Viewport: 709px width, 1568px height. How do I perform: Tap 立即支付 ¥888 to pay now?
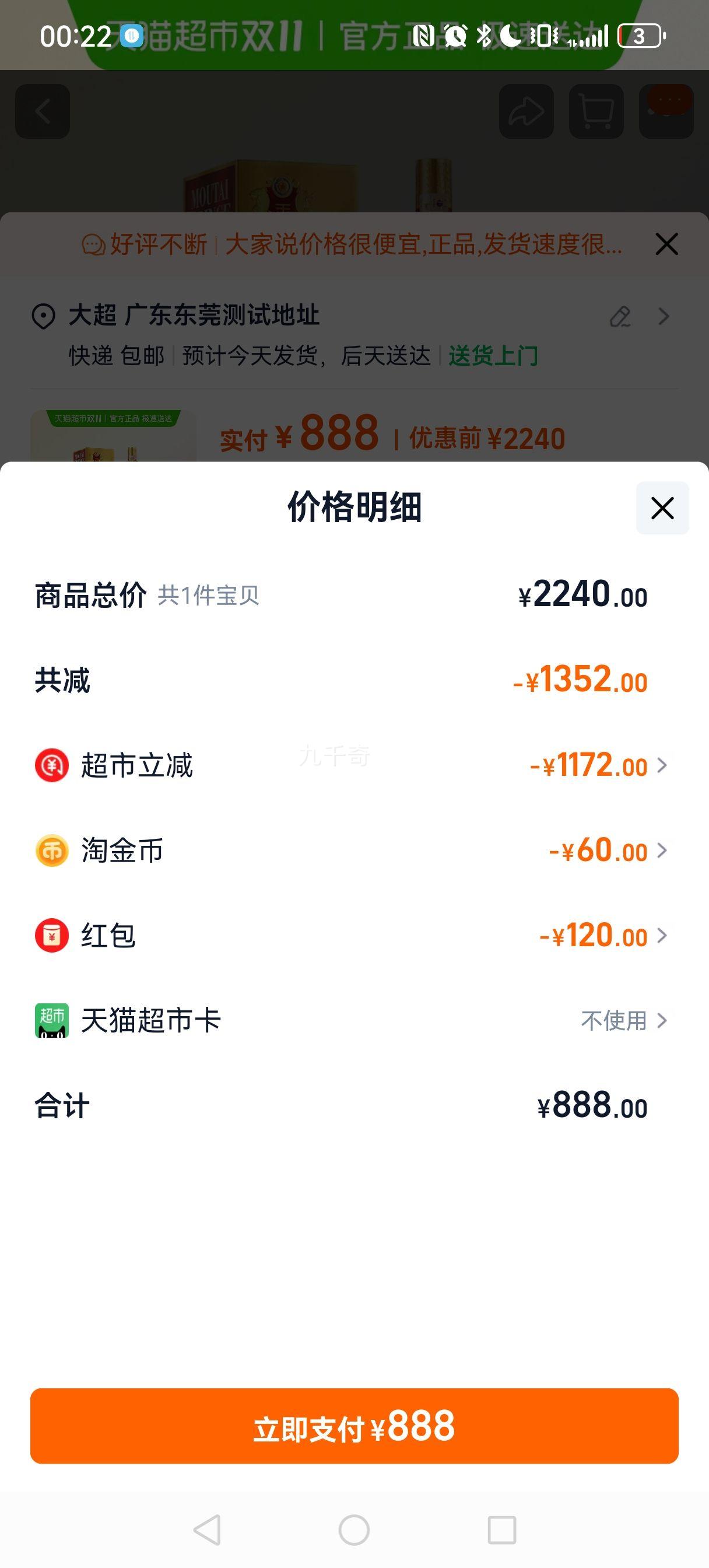(354, 1426)
